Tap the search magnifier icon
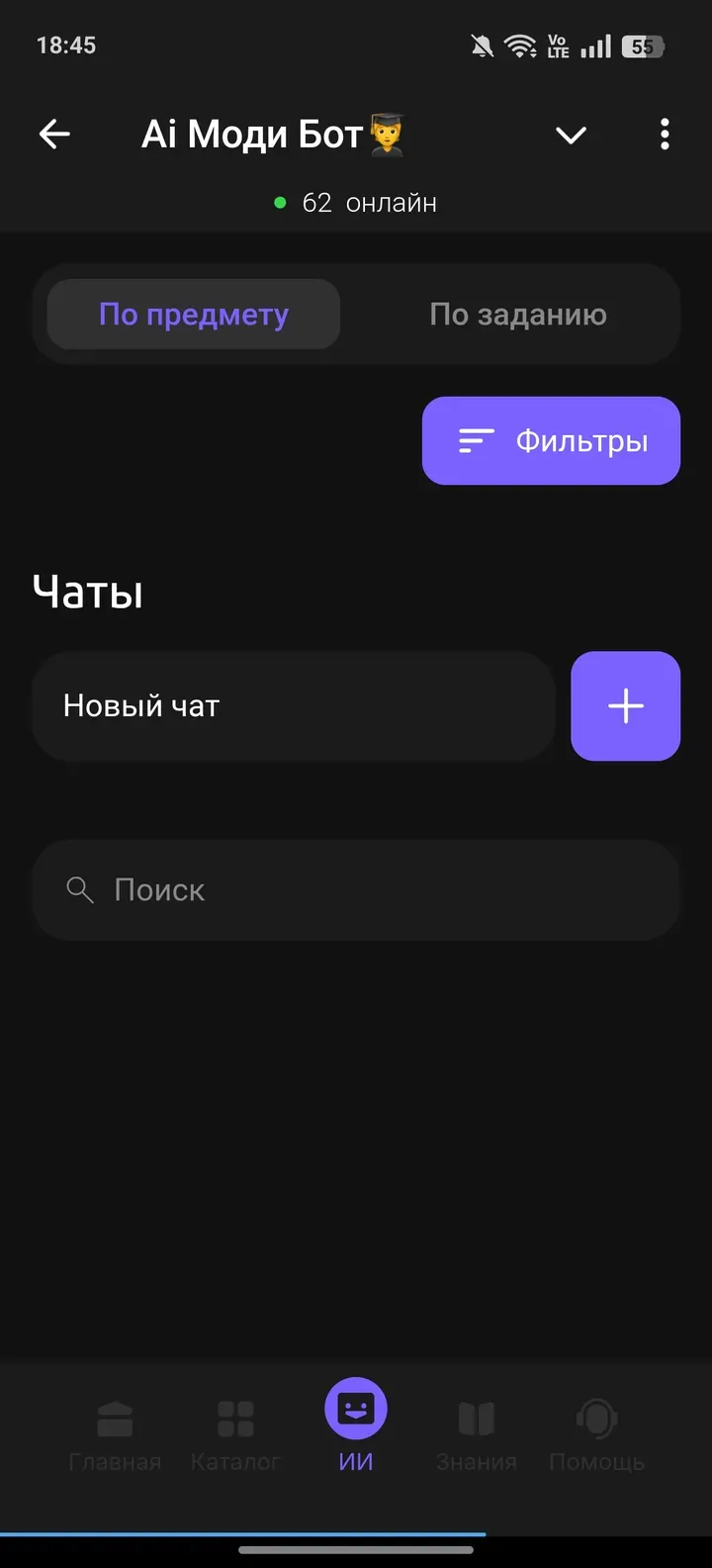712x1568 pixels. coord(79,889)
